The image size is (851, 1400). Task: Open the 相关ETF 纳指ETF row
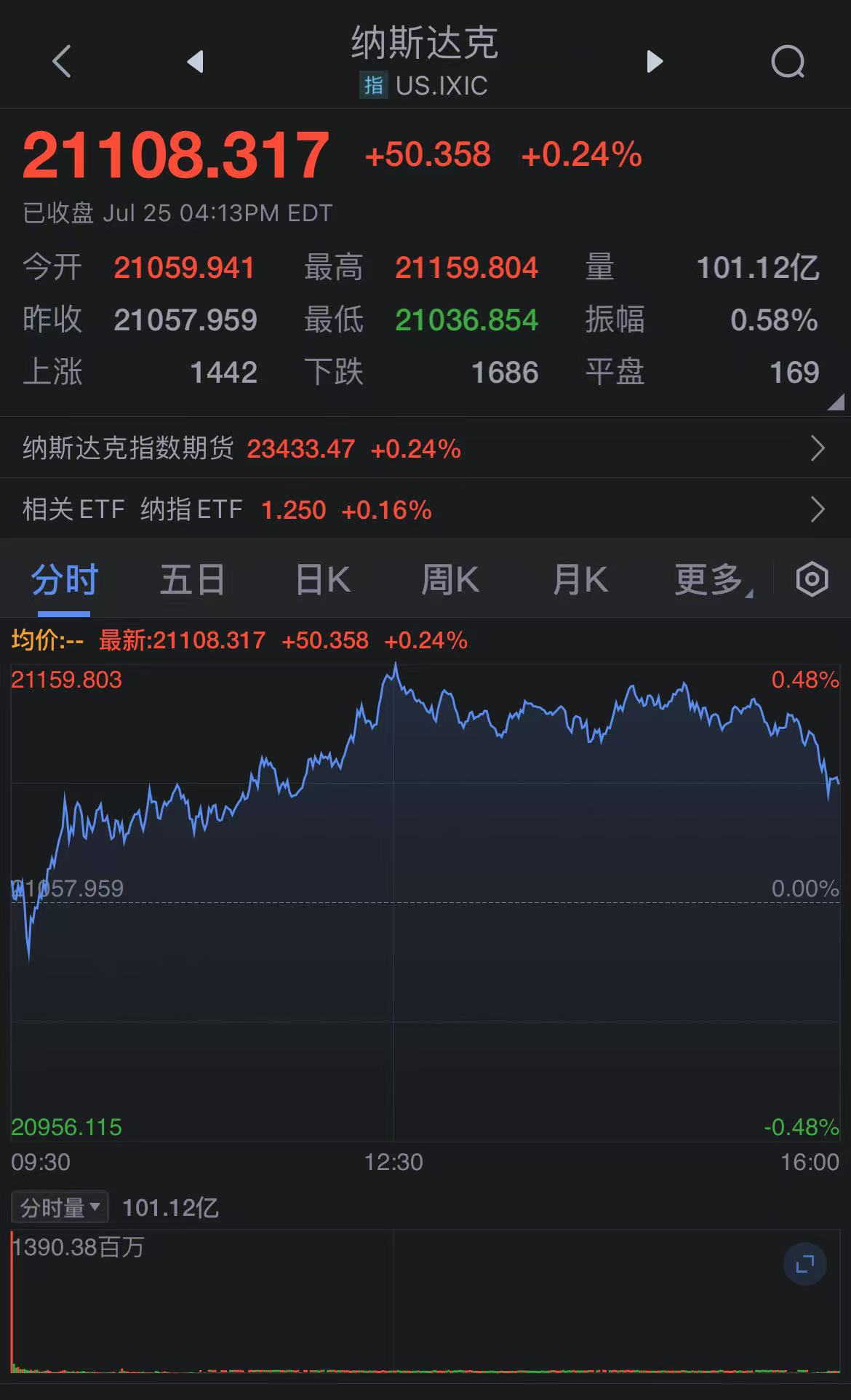425,509
